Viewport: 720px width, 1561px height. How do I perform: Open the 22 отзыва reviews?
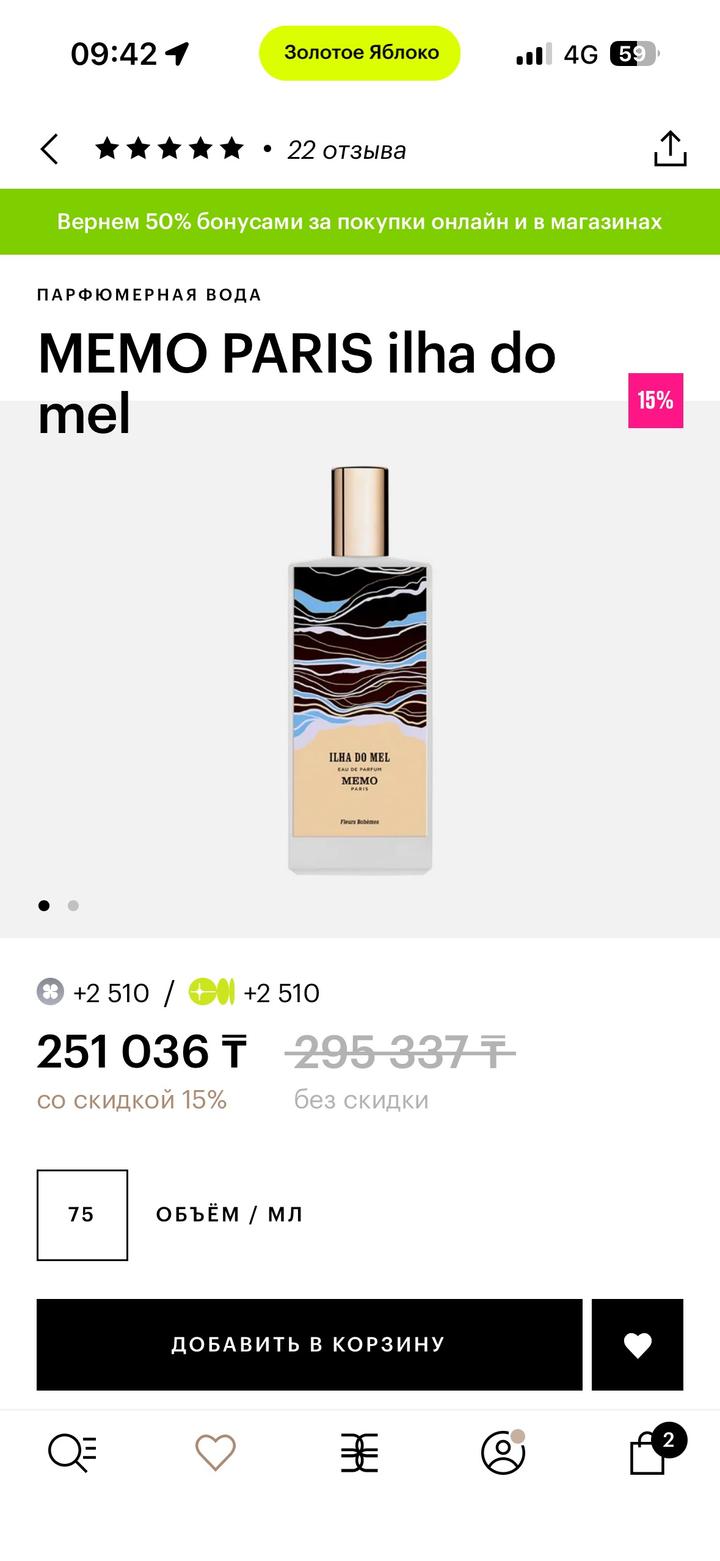(346, 150)
